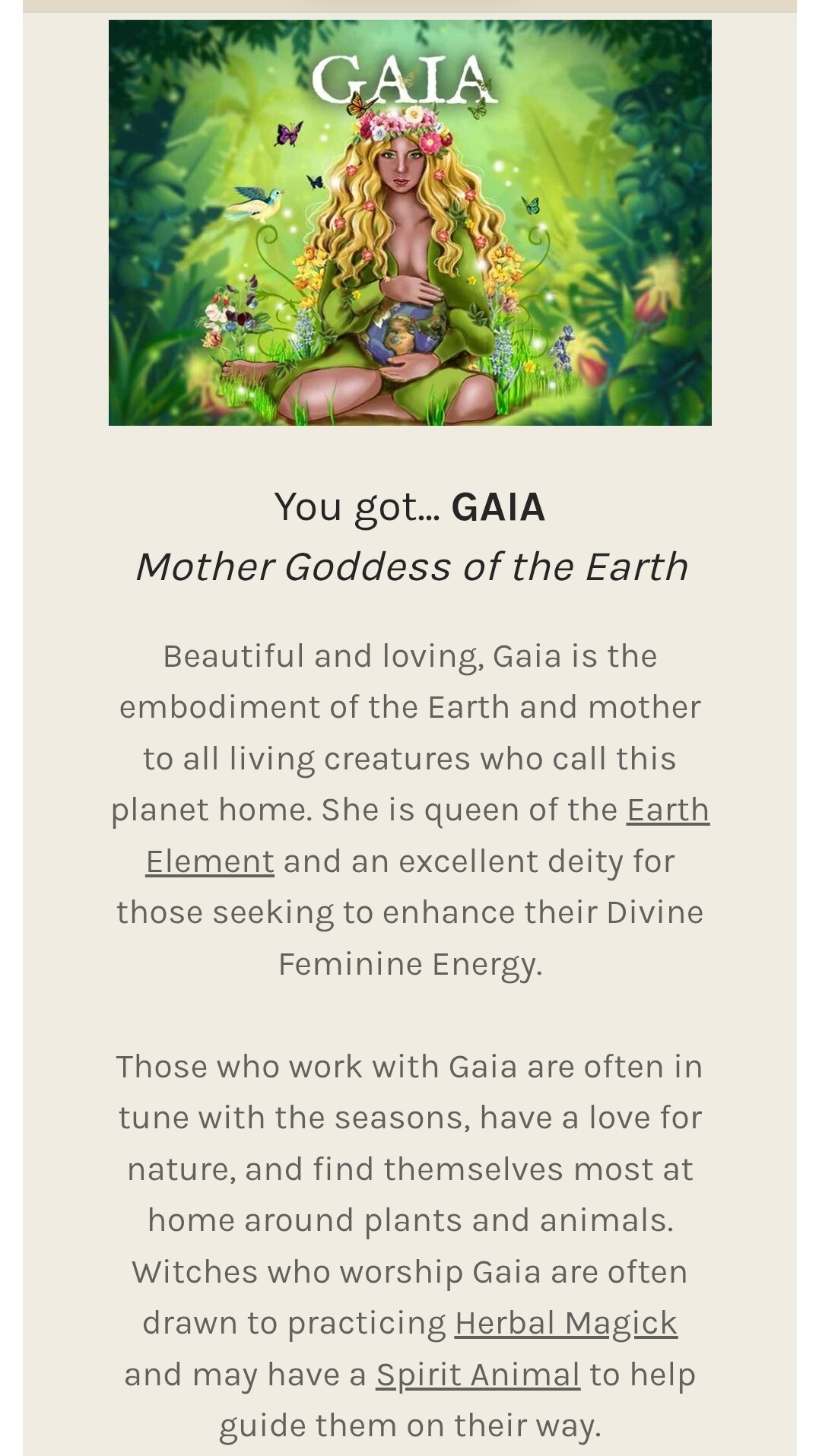Visit the Spirit Animal link
This screenshot has height=1456, width=819.
click(478, 1375)
